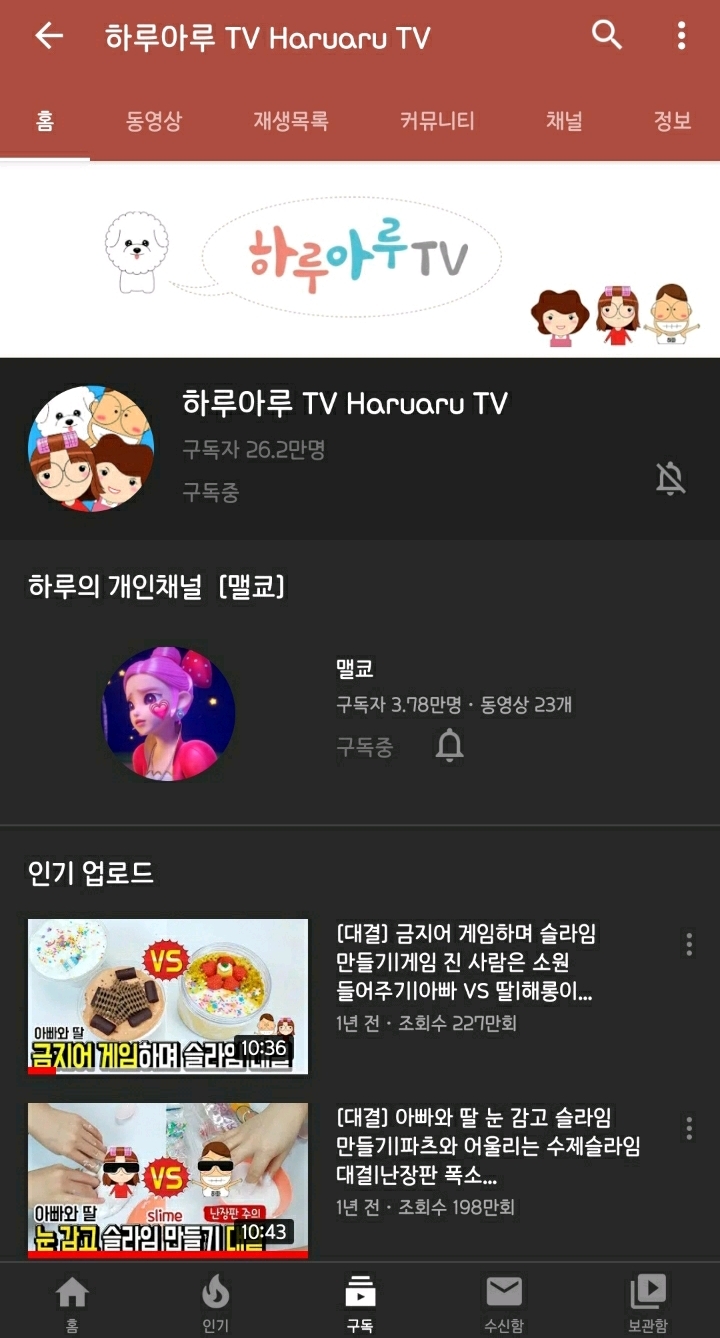Switch to the 재생목록 tab
The image size is (720, 1338).
(290, 121)
